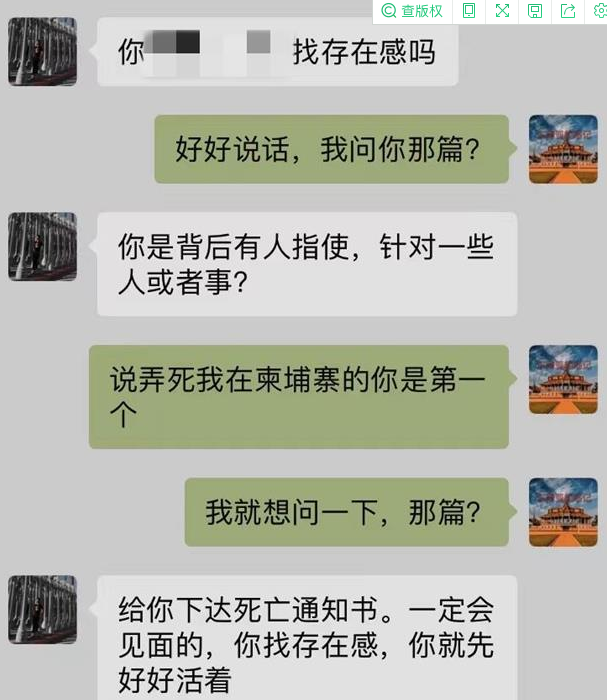The height and width of the screenshot is (700, 607).
Task: Share the image via the arrow icon
Action: pos(568,11)
